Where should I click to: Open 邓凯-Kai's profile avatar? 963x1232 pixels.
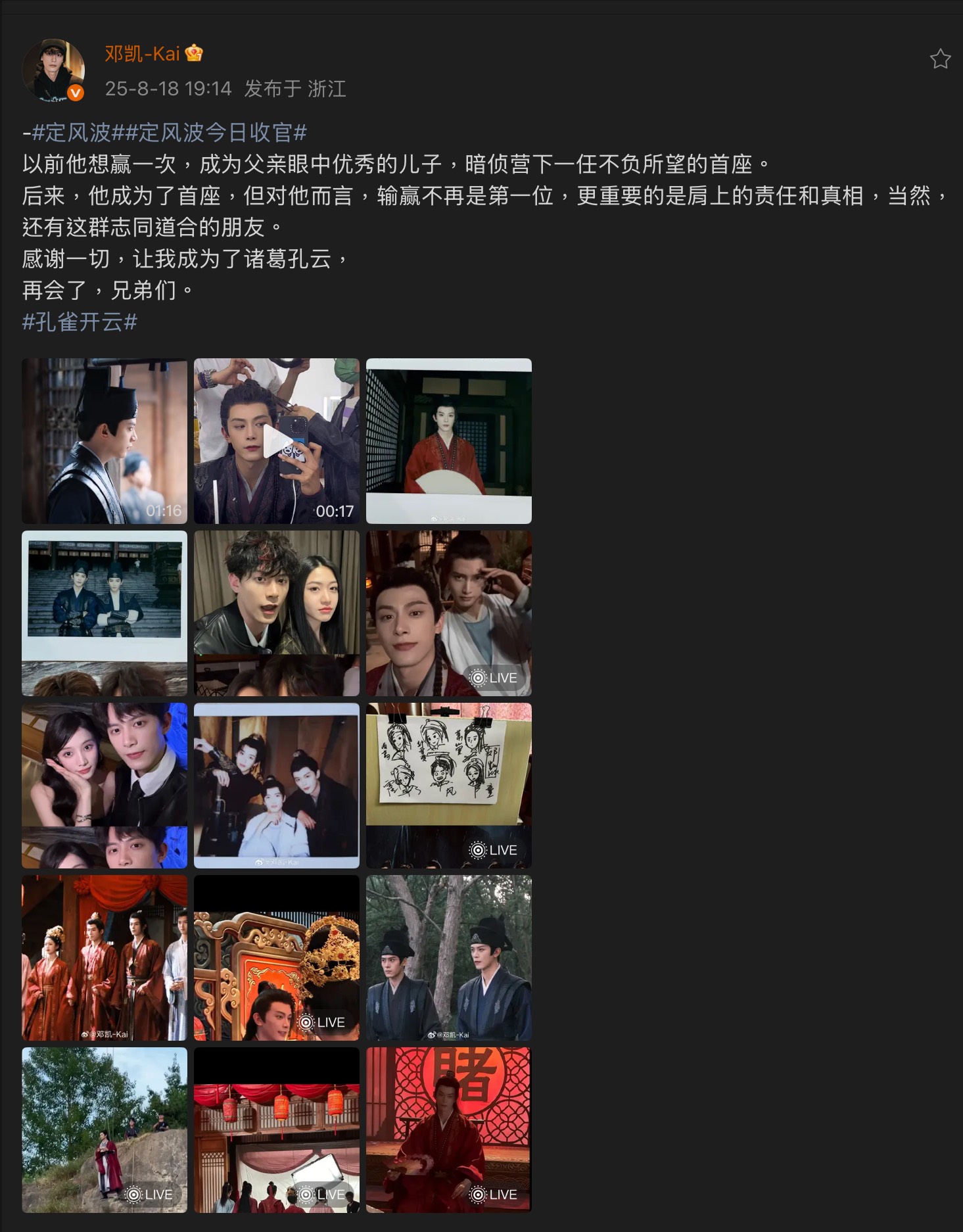pos(53,70)
